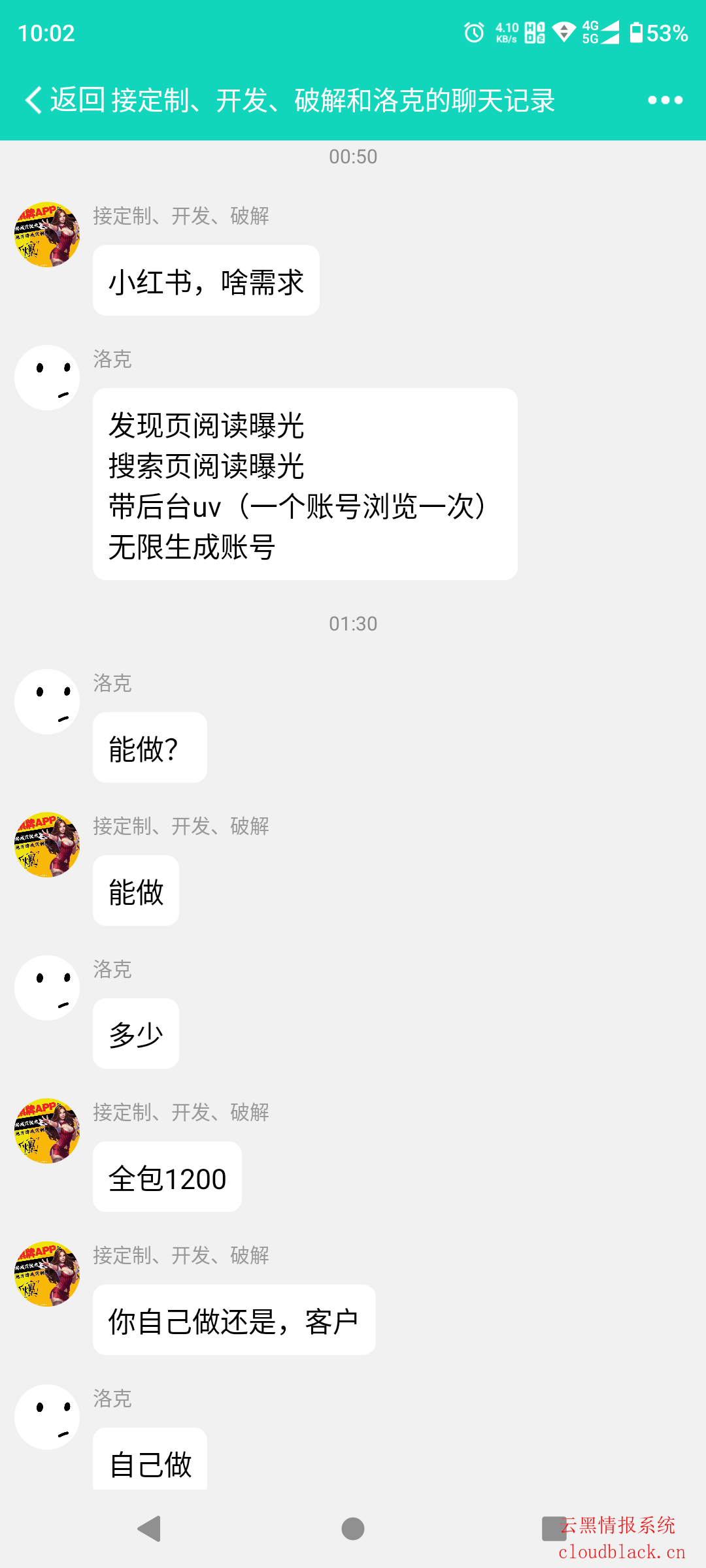Go to the home screen via circle button
The height and width of the screenshot is (1568, 706).
[353, 1529]
